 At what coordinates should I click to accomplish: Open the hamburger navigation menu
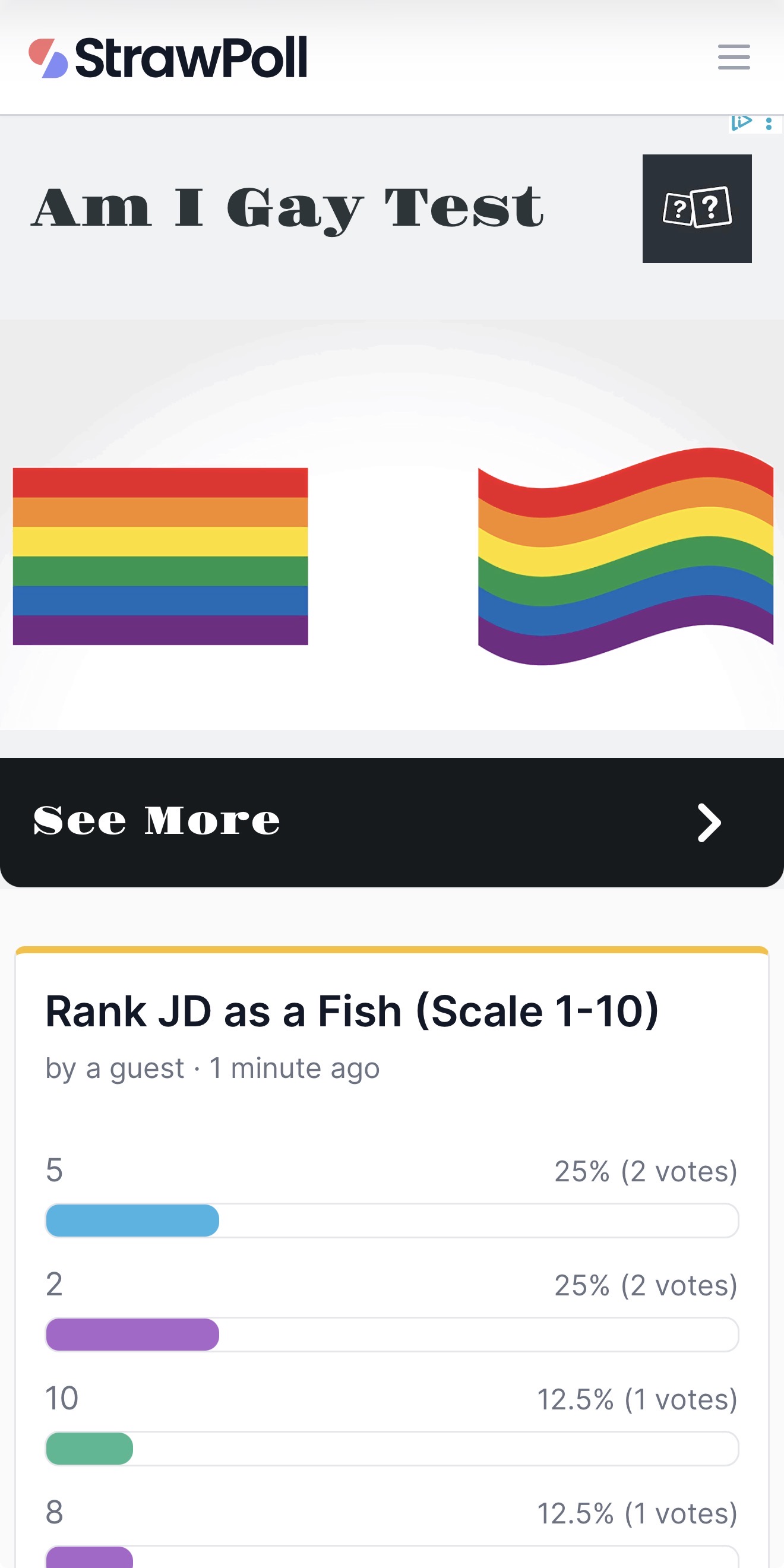734,57
